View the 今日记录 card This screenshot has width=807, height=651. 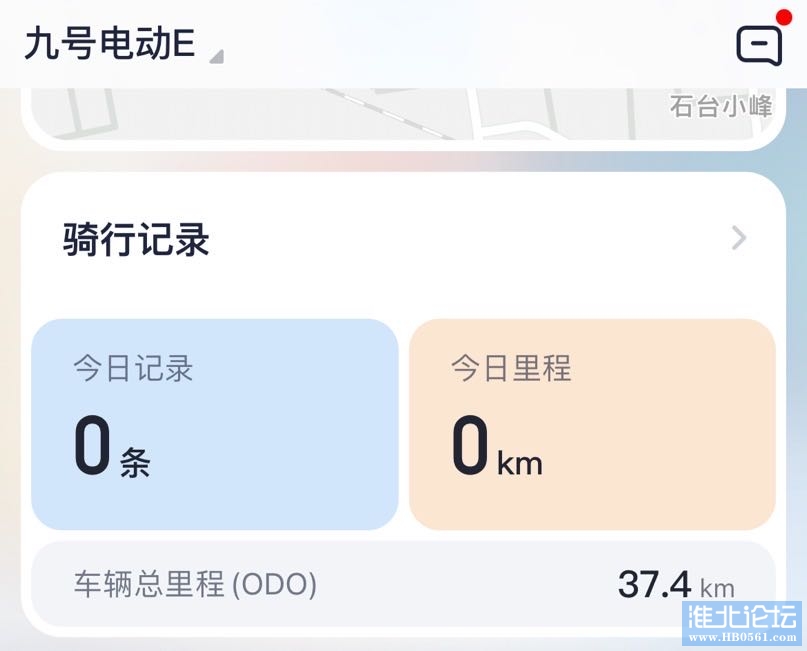tap(215, 424)
